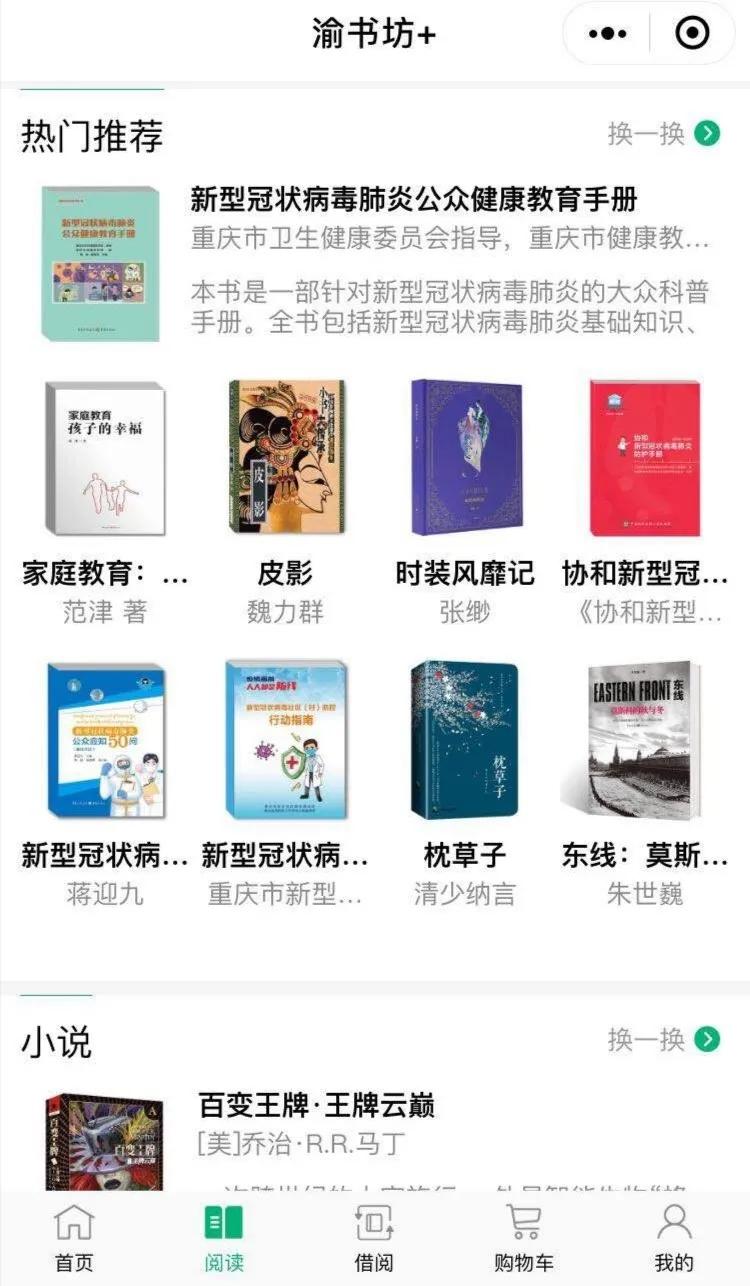Switch to the 借阅 tab

374,1238
